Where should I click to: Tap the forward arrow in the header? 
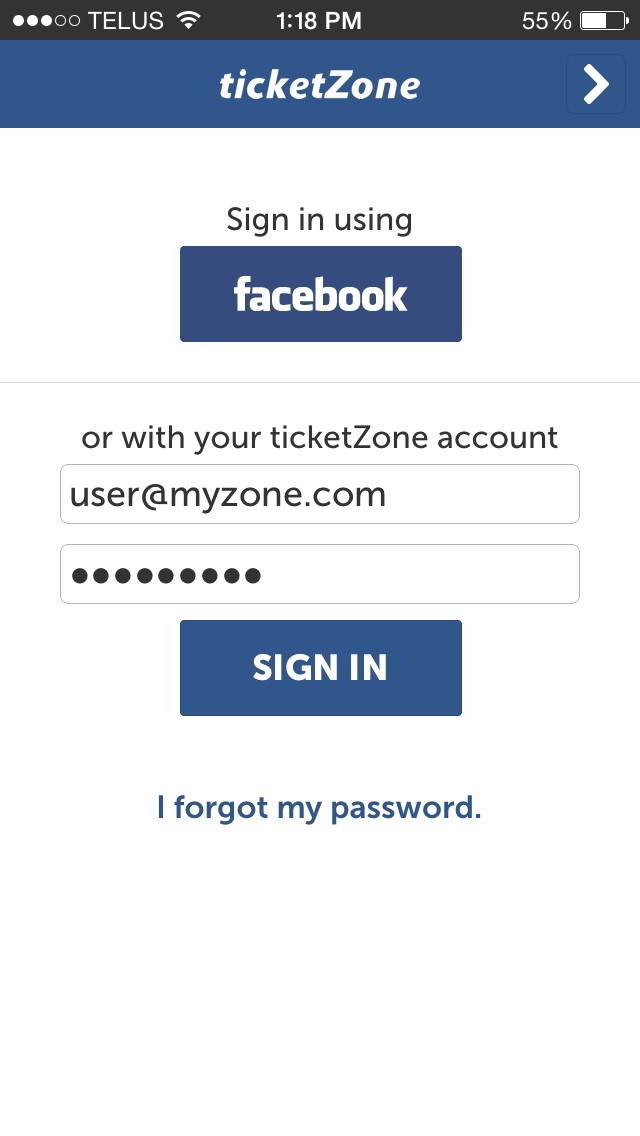(x=596, y=84)
